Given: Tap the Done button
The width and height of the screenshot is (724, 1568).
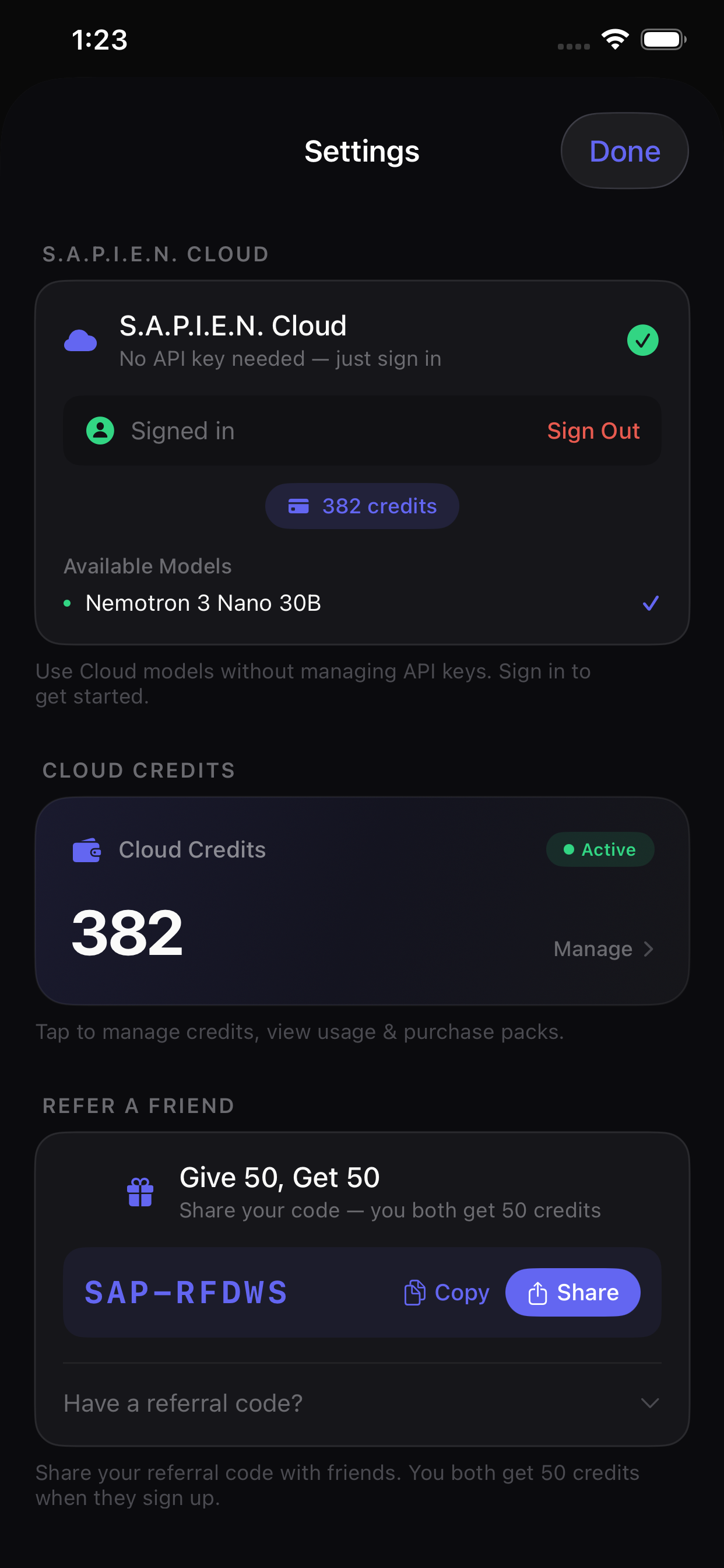Looking at the screenshot, I should [x=624, y=150].
